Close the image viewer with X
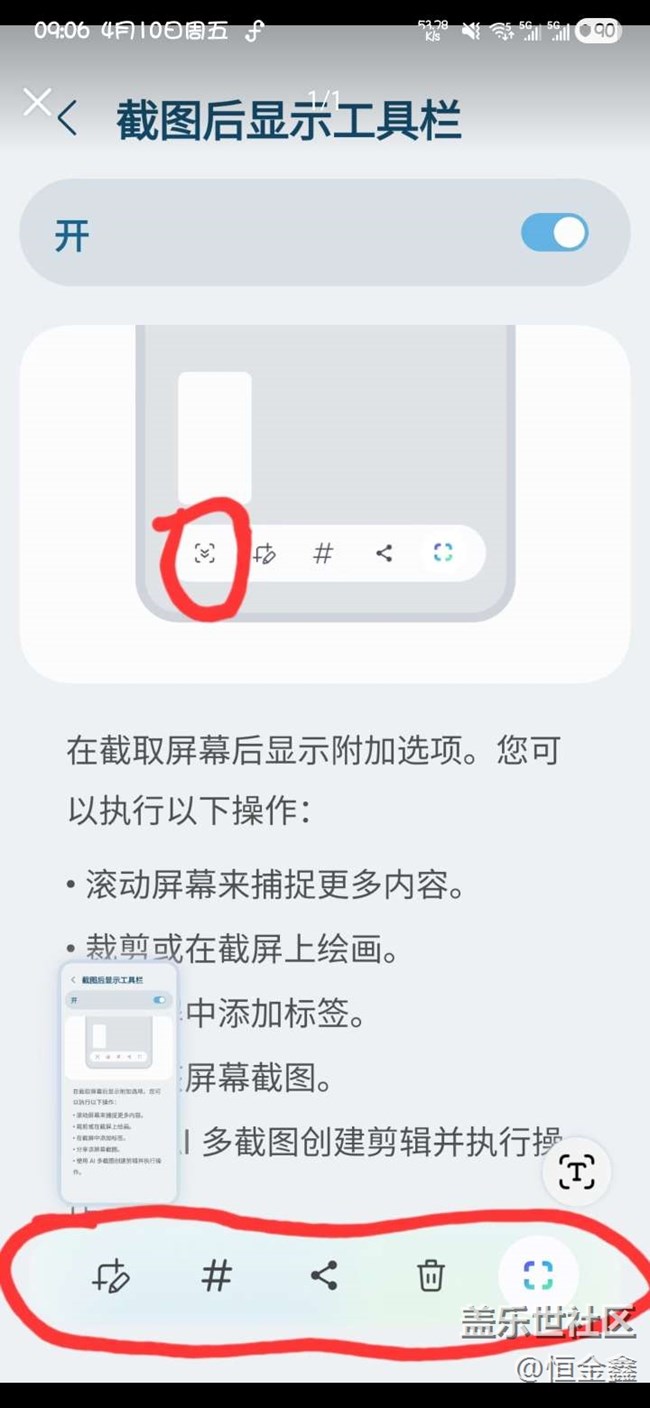Screen dimensions: 650x1408 tap(37, 102)
